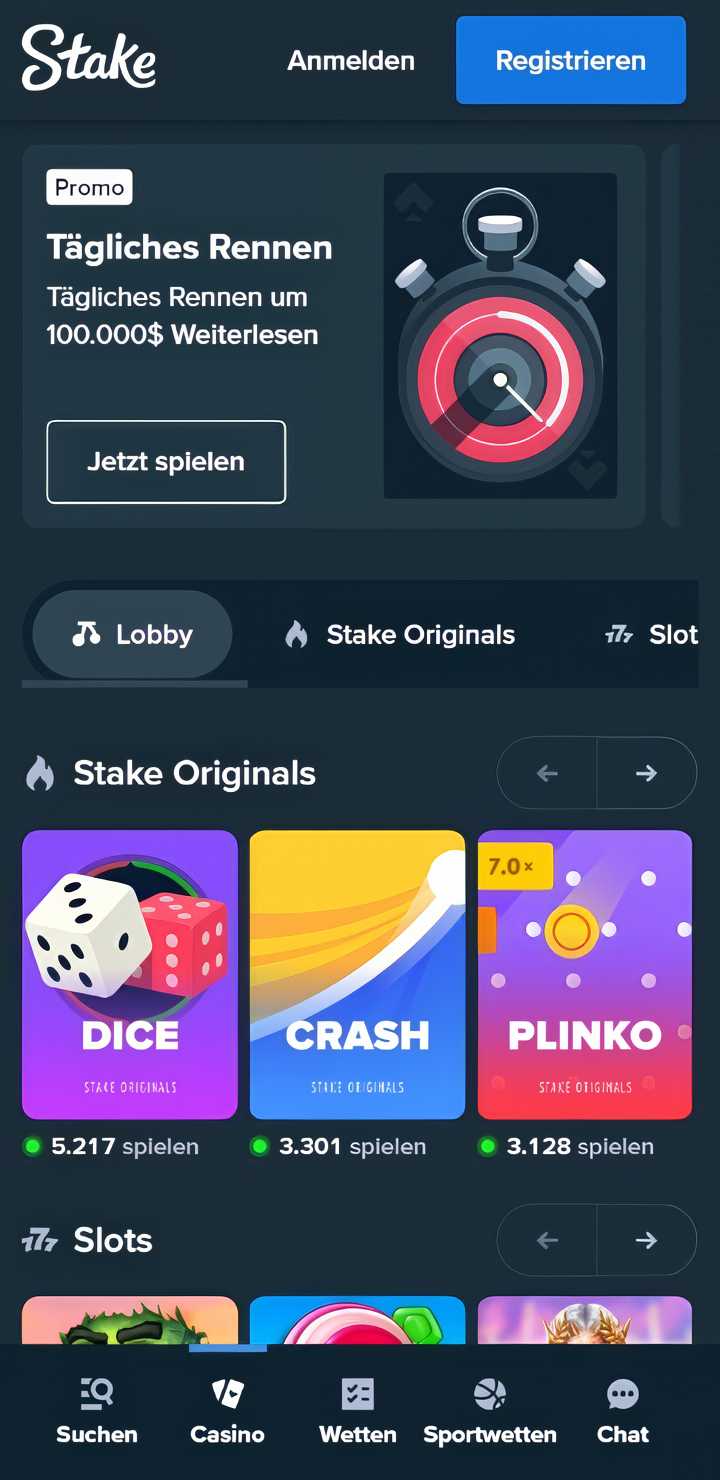
Task: Click the left arrow in the Slots carousel
Action: [x=546, y=1240]
